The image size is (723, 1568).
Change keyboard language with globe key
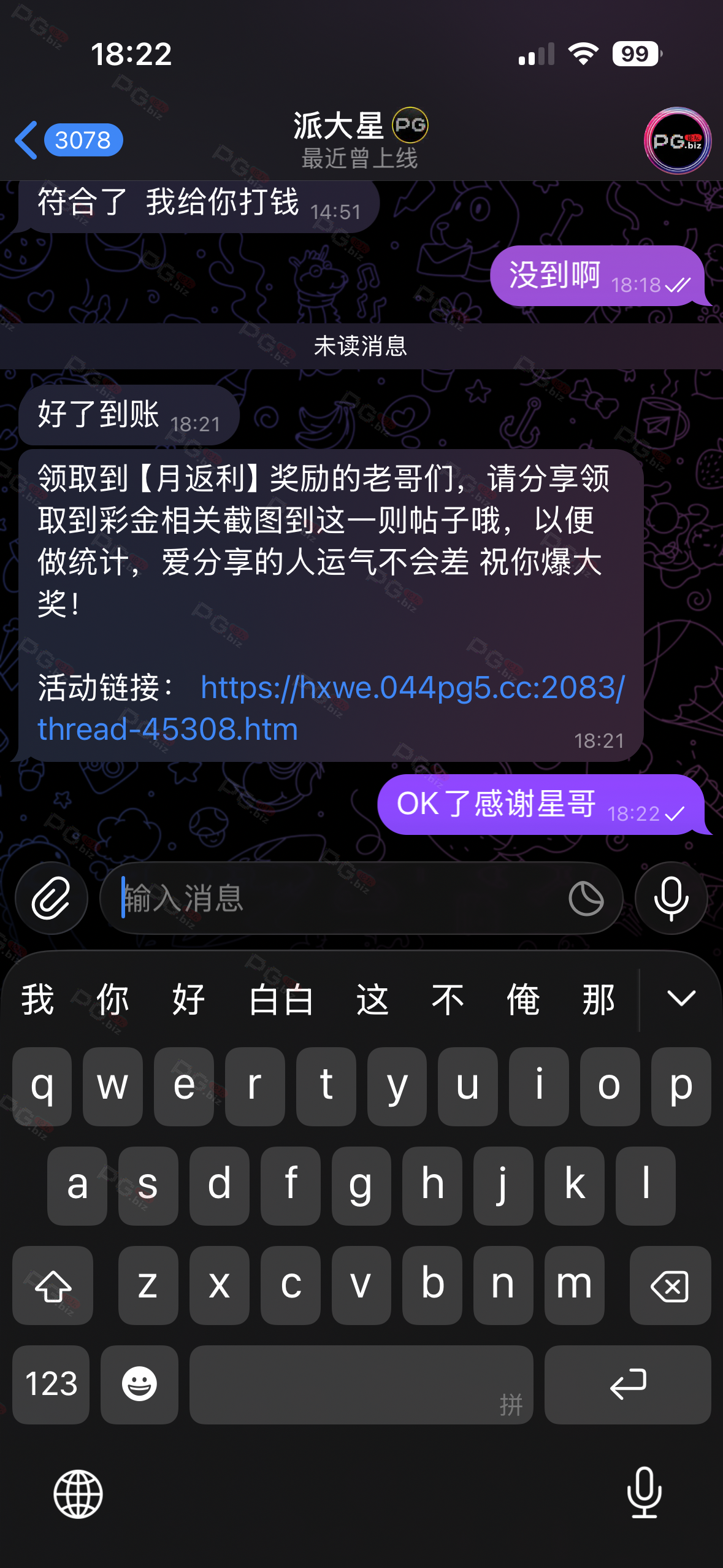click(x=78, y=1494)
